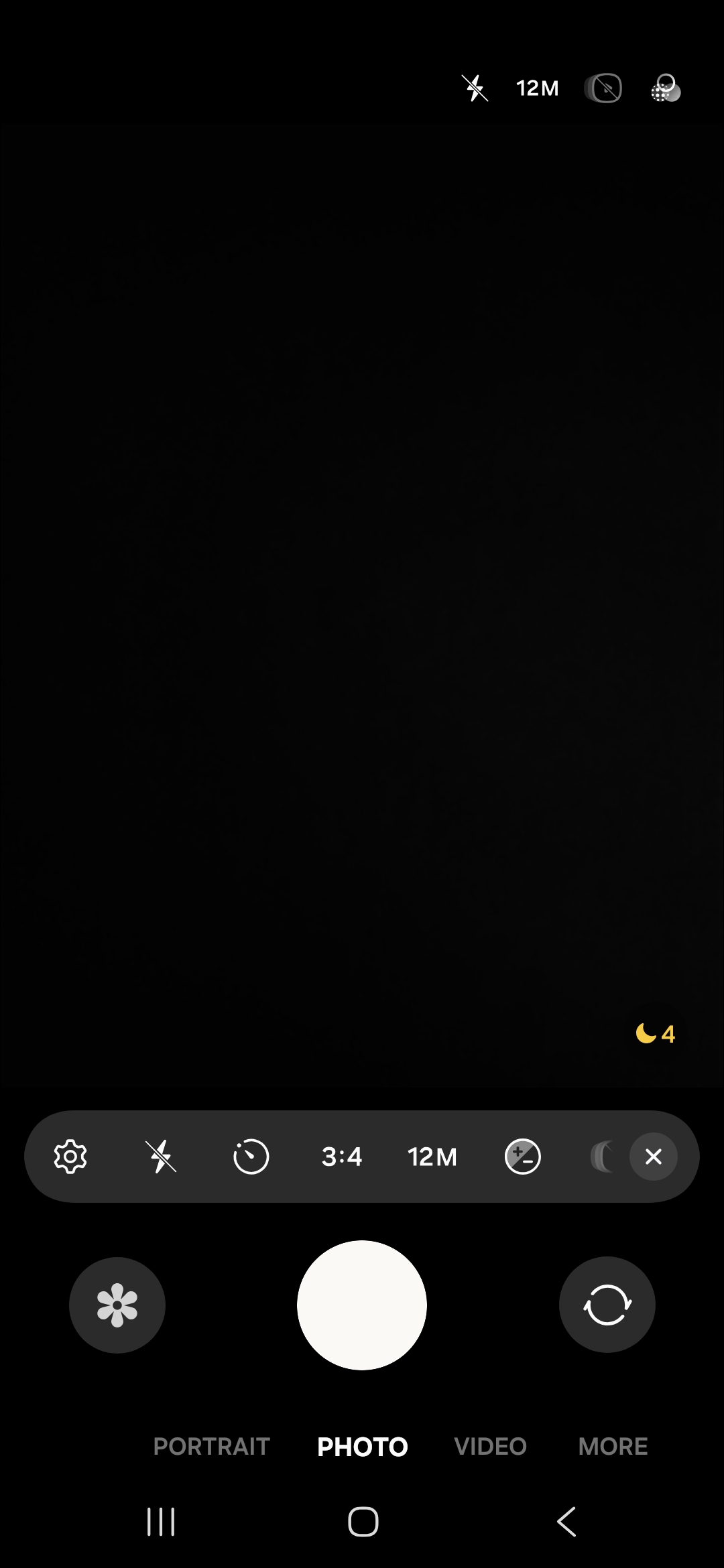Toggle flash in quick settings bar

coord(161,1157)
